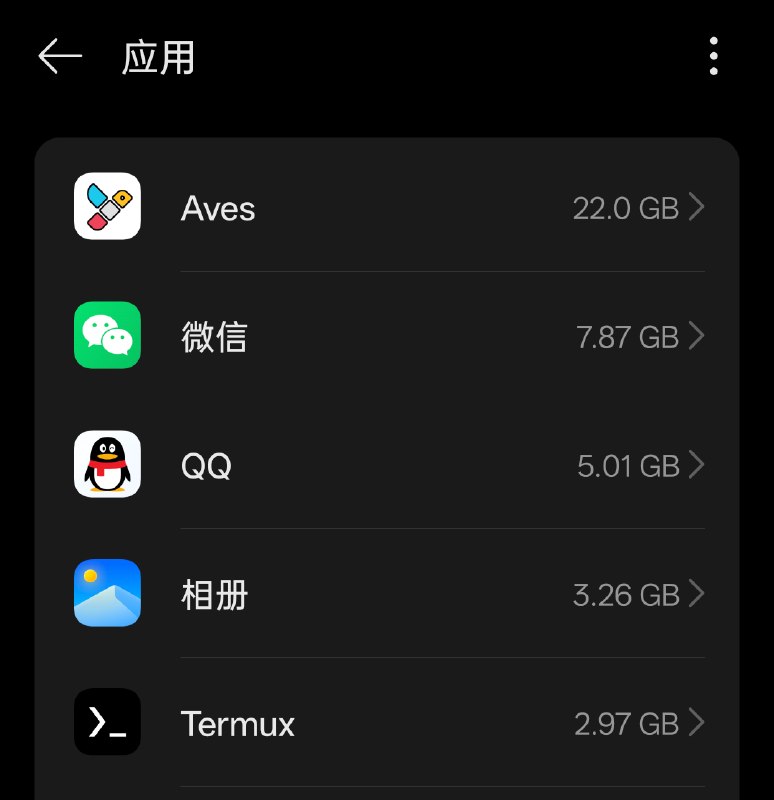The width and height of the screenshot is (774, 800).
Task: Open WeChat storage info row
Action: click(400, 336)
